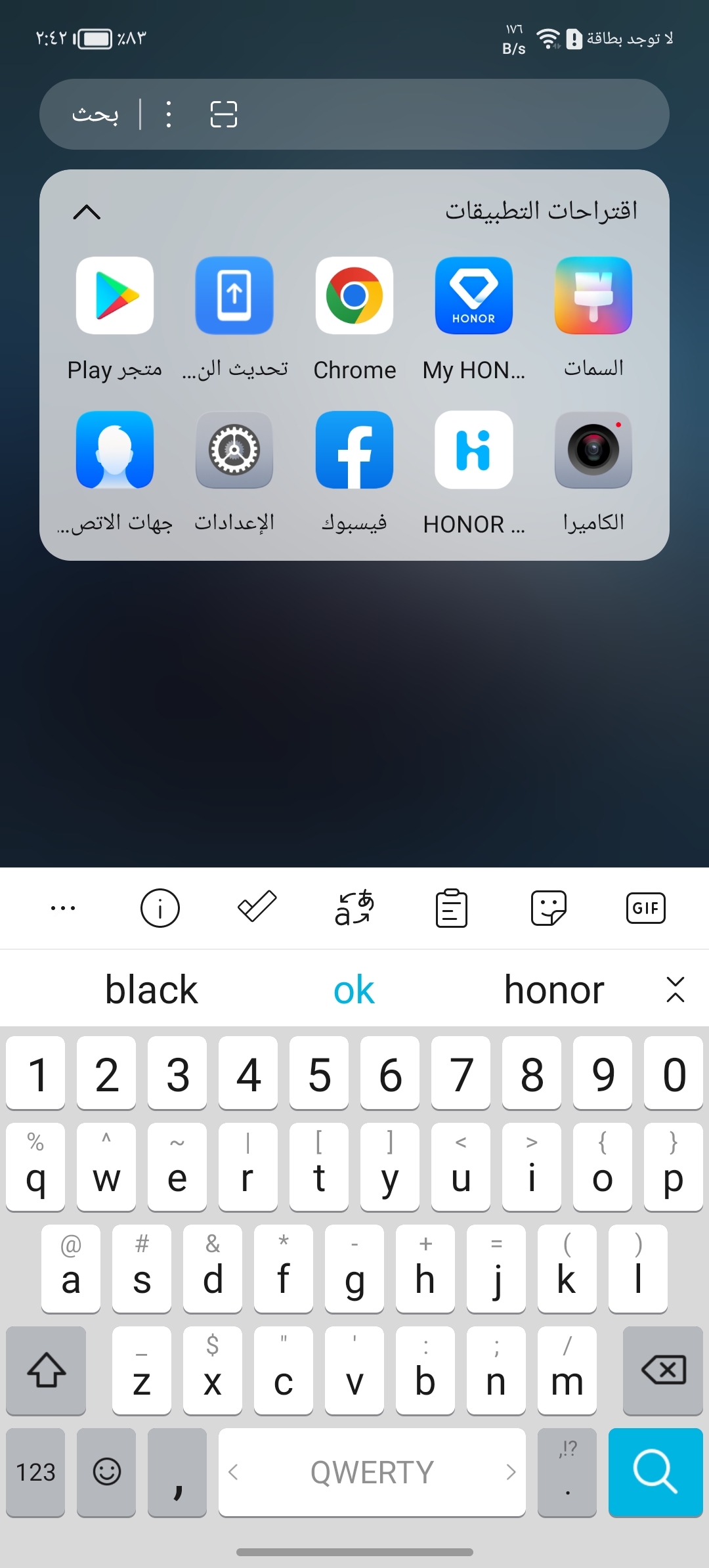Select the word suggestion "honor"
The width and height of the screenshot is (709, 1568).
click(554, 990)
